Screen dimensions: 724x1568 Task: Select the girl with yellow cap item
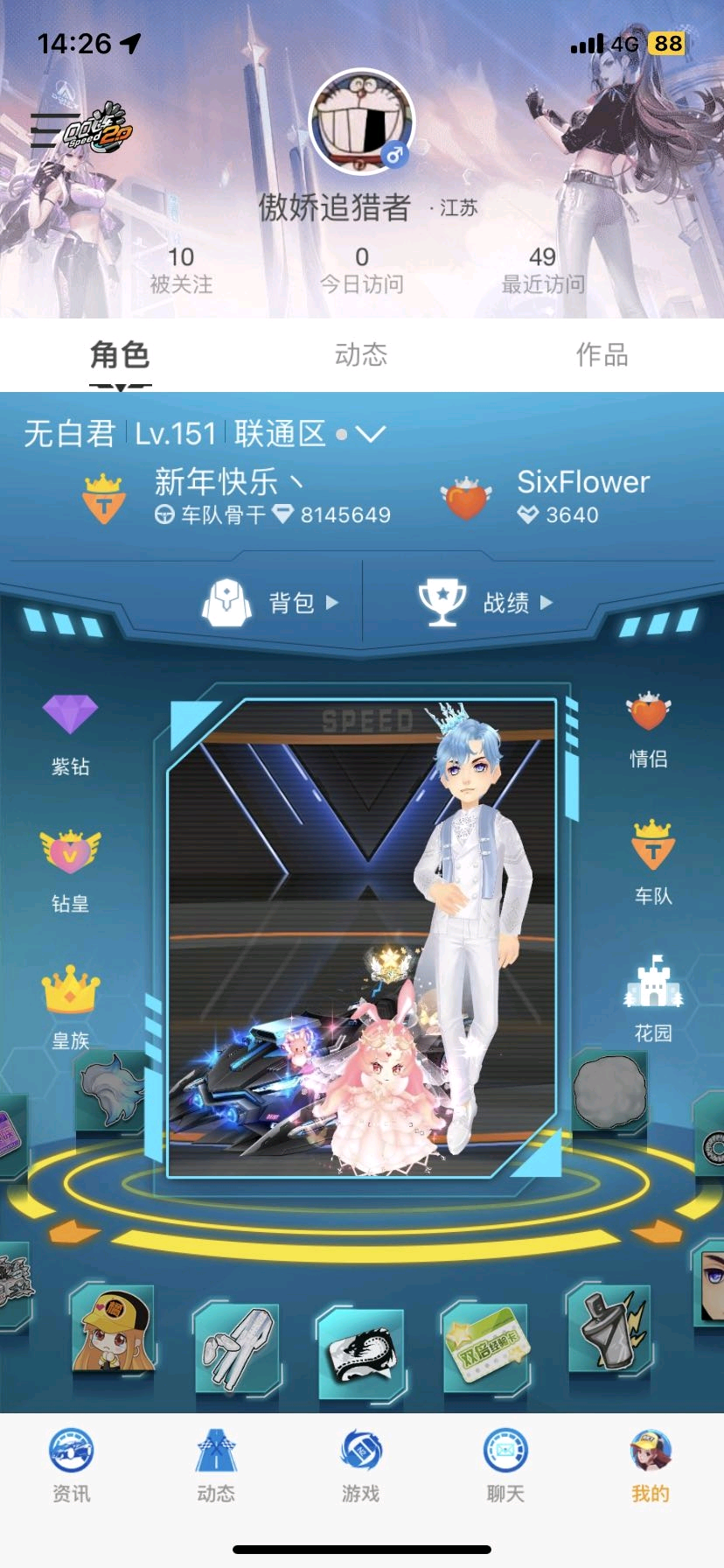pos(112,1330)
